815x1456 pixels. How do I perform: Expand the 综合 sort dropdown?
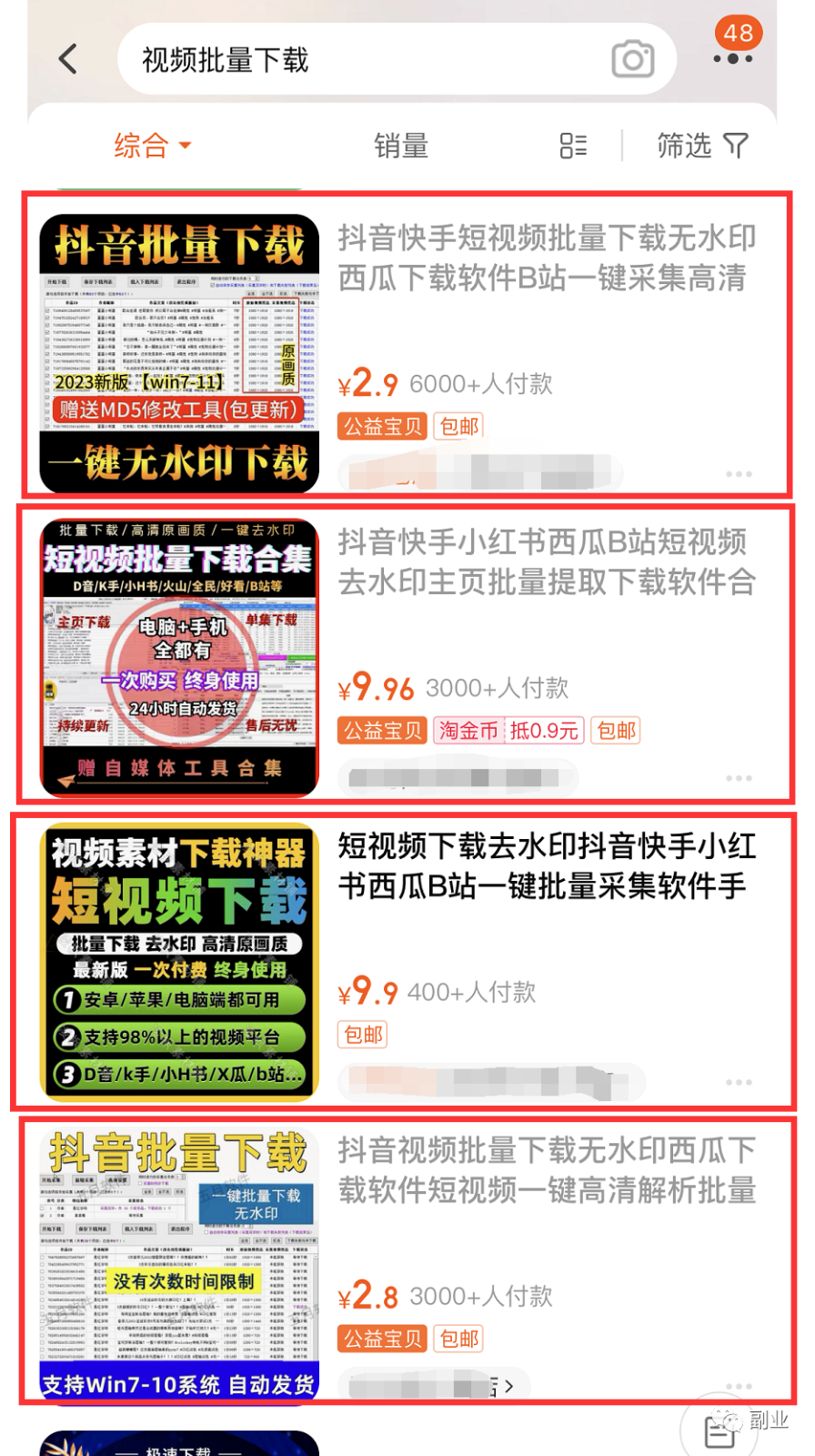(152, 145)
